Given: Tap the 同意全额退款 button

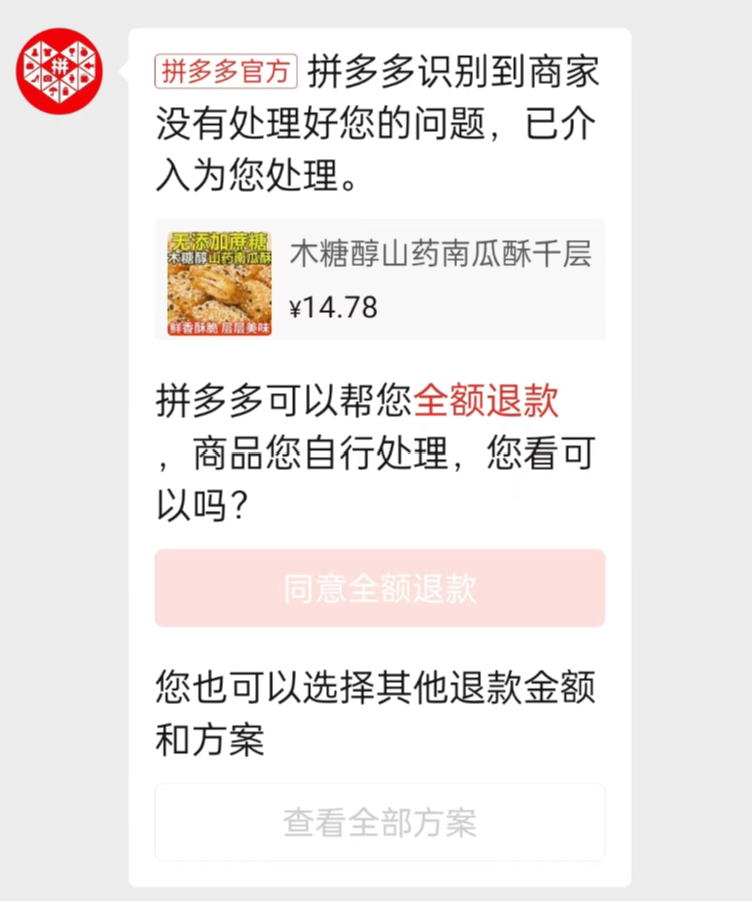Looking at the screenshot, I should 380,588.
